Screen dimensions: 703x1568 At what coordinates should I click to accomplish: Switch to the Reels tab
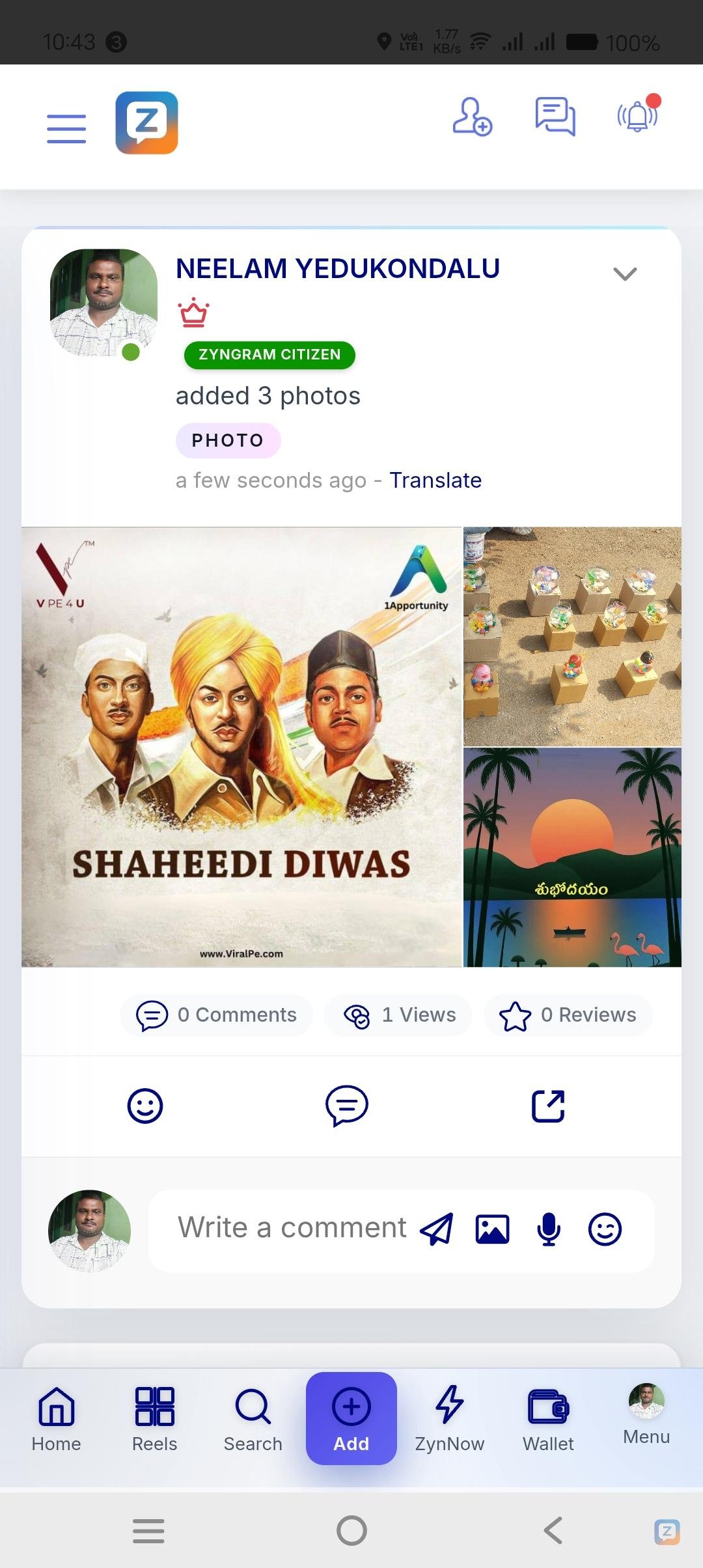click(x=154, y=1420)
